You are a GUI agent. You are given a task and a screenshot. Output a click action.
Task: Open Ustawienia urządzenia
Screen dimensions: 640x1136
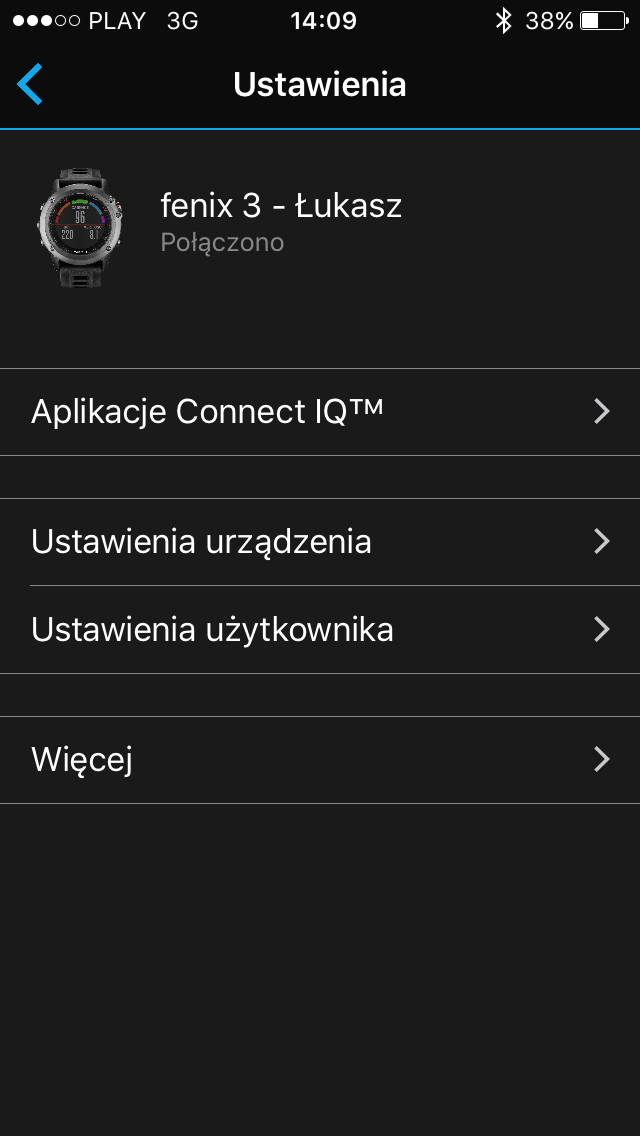click(320, 542)
